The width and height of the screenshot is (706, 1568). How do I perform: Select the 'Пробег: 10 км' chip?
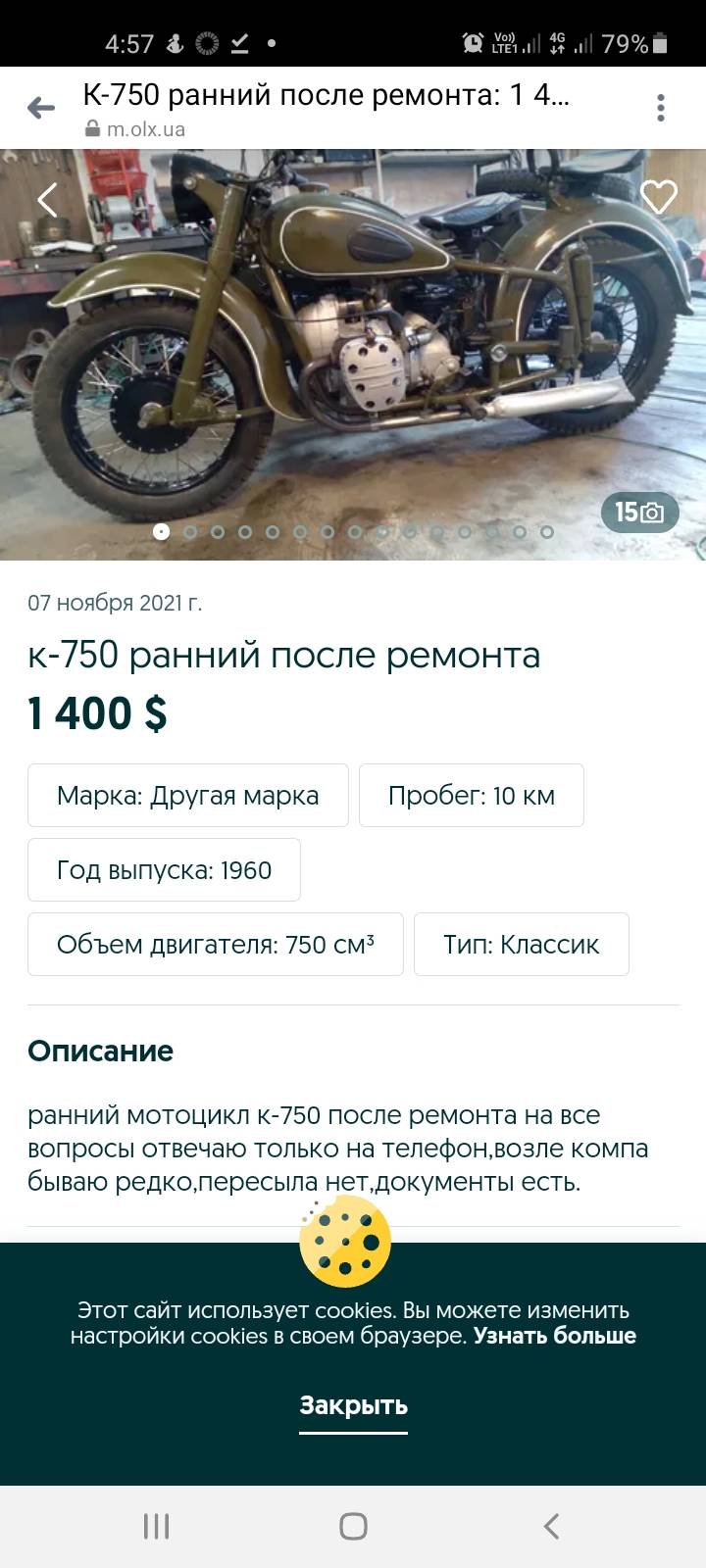(472, 795)
